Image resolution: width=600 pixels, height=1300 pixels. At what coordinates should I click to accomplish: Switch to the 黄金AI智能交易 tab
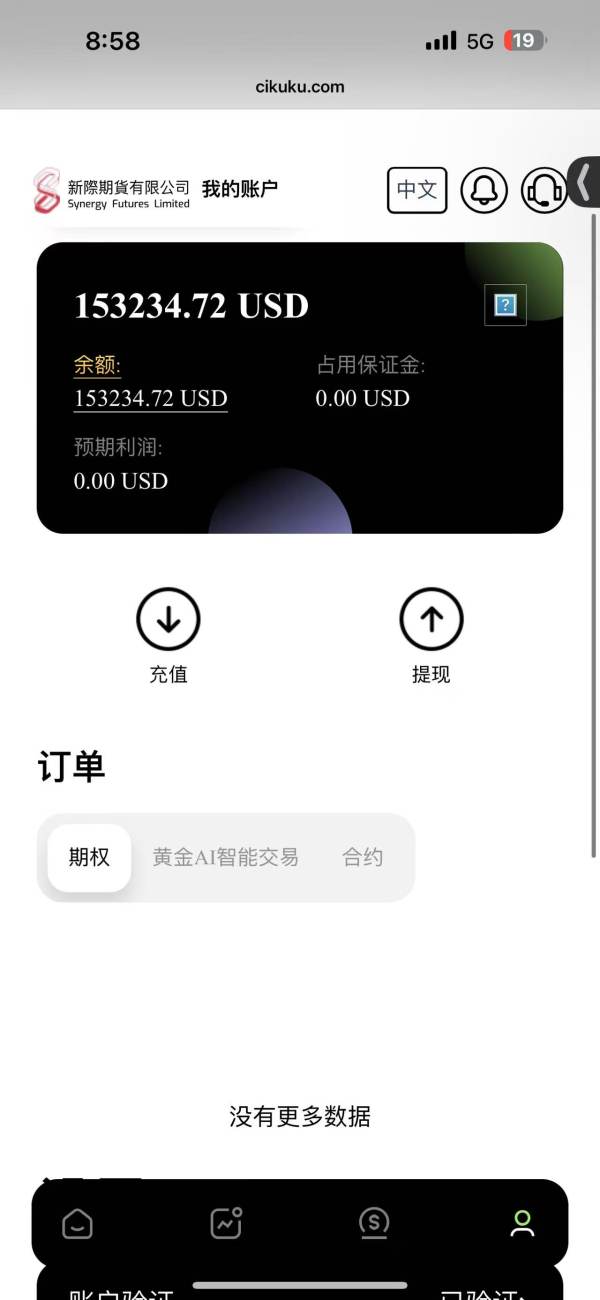[225, 857]
